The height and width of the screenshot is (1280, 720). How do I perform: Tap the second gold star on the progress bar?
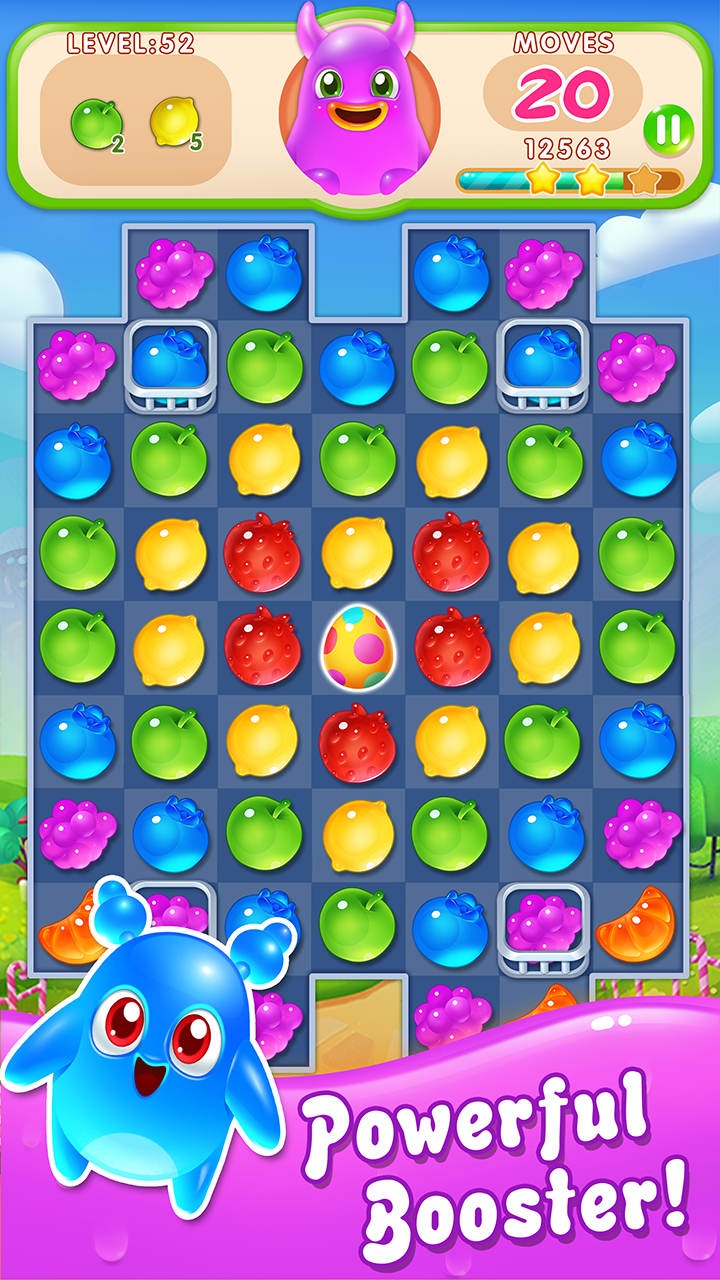point(591,178)
